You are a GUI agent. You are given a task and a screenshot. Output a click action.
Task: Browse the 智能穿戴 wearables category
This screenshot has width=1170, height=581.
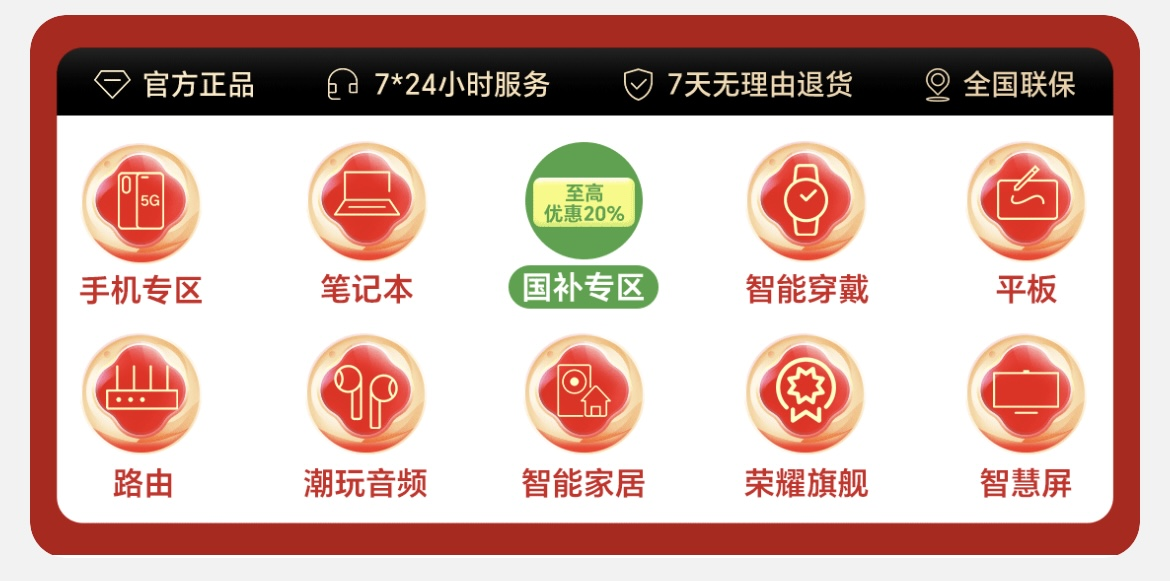tap(806, 204)
